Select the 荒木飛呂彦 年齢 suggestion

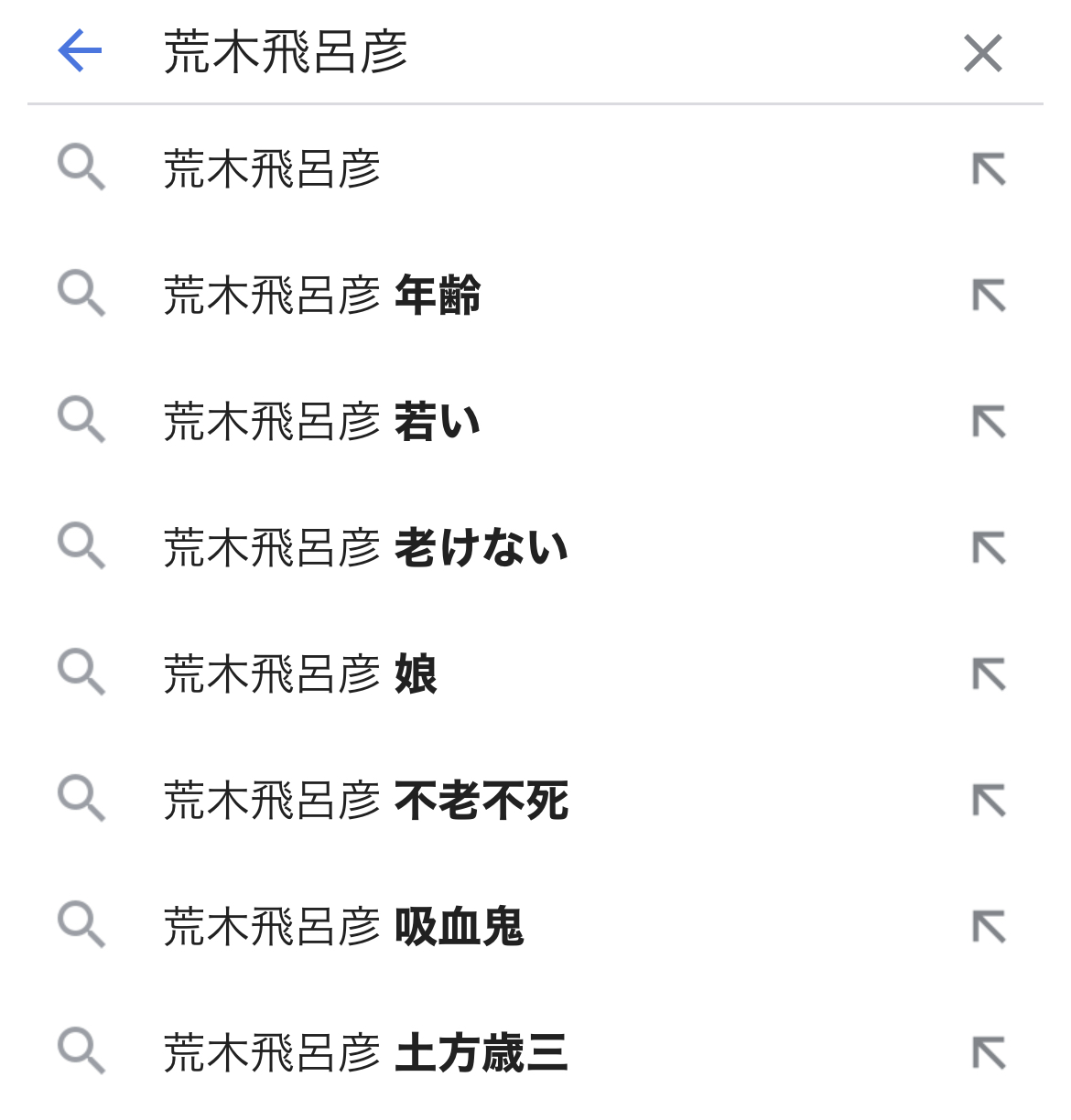pyautogui.click(x=322, y=296)
